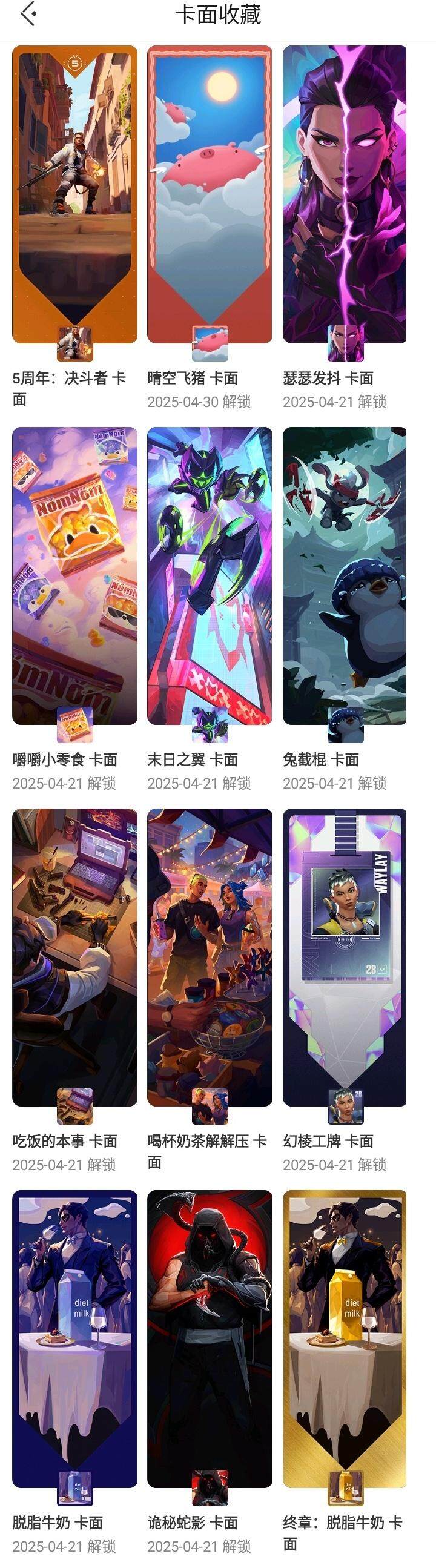
Task: View the 兔截棍 card
Action: pos(345,576)
